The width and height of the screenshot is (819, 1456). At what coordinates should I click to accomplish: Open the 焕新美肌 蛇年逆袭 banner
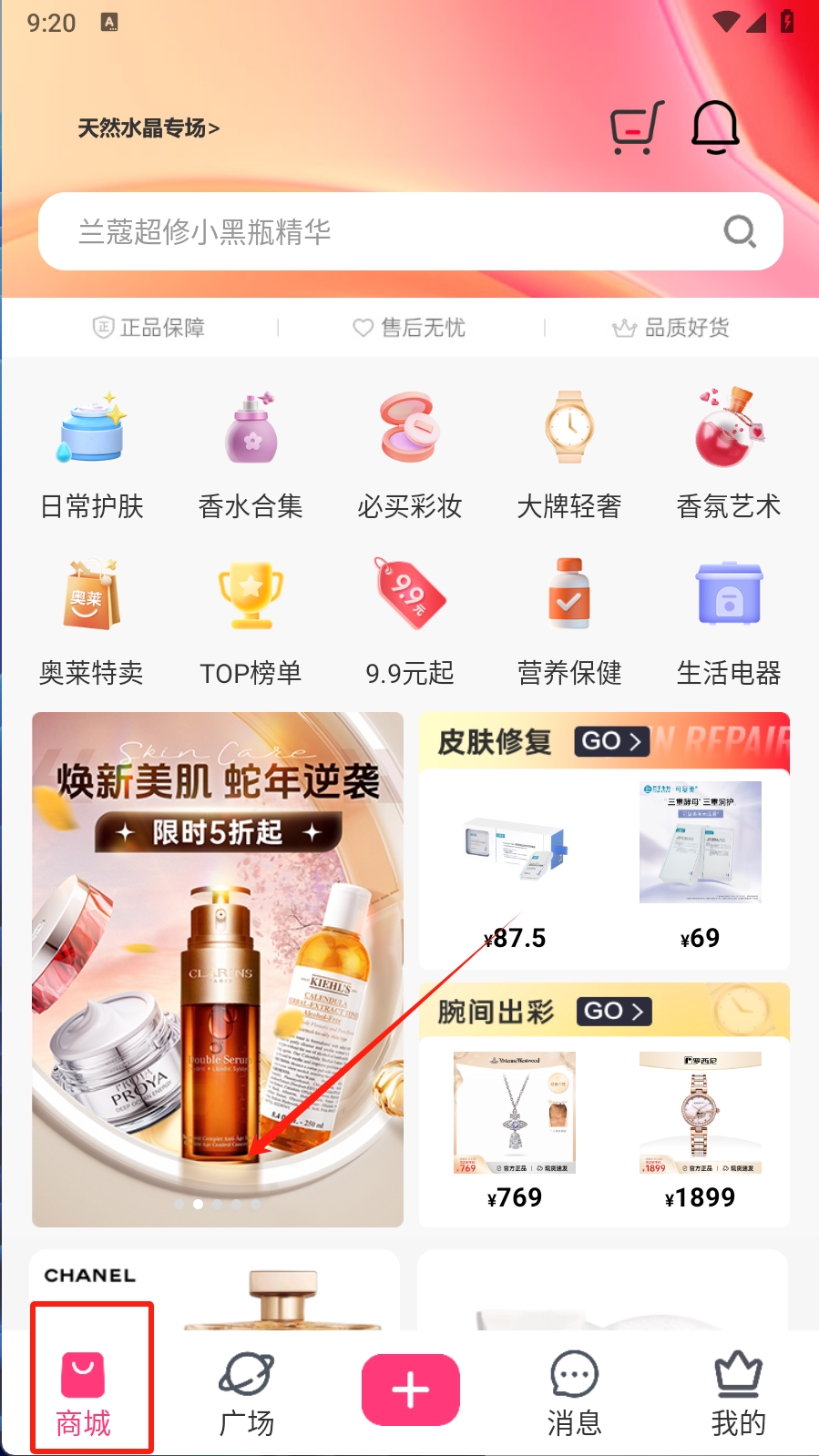(218, 968)
